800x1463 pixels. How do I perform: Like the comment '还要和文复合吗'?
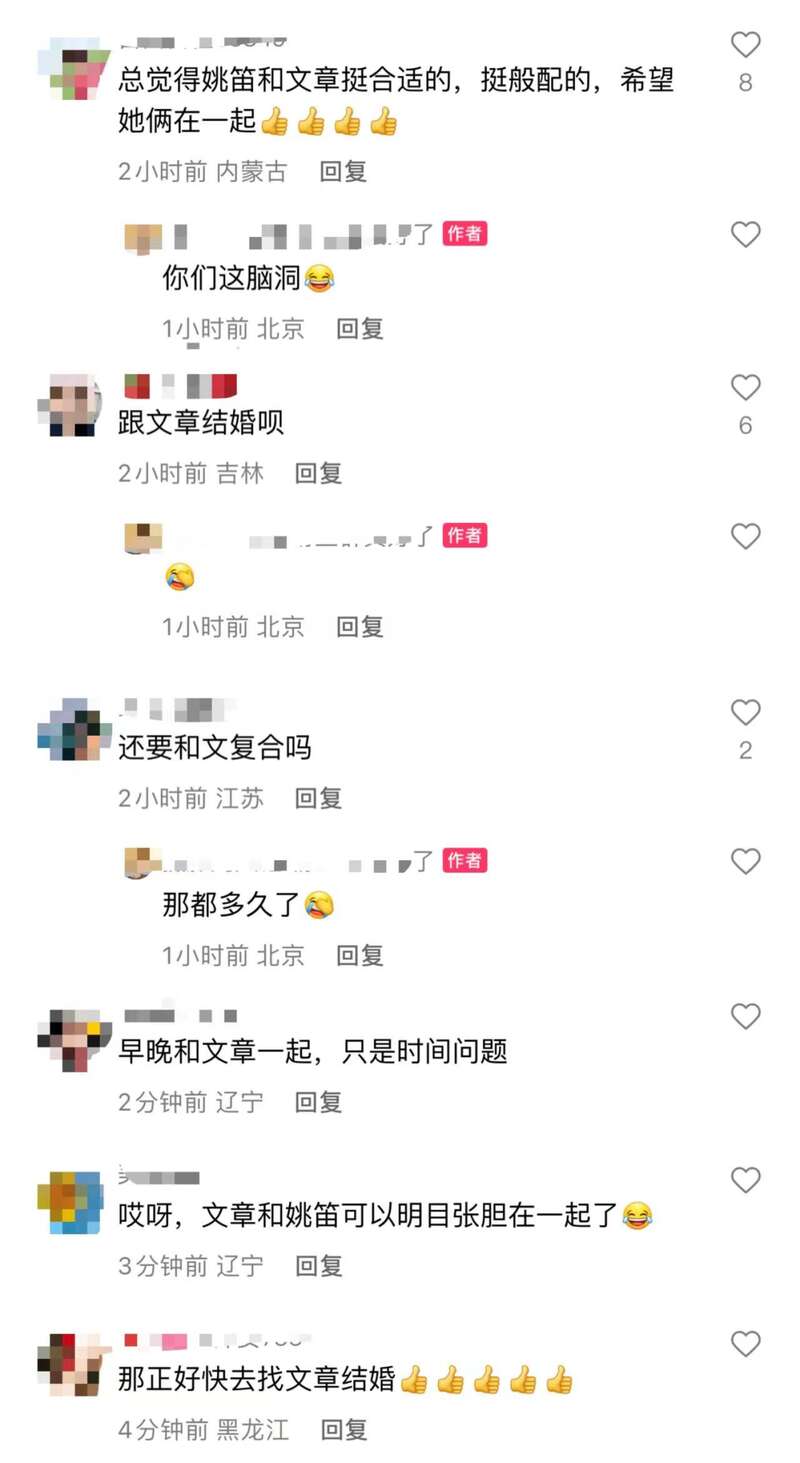click(745, 712)
